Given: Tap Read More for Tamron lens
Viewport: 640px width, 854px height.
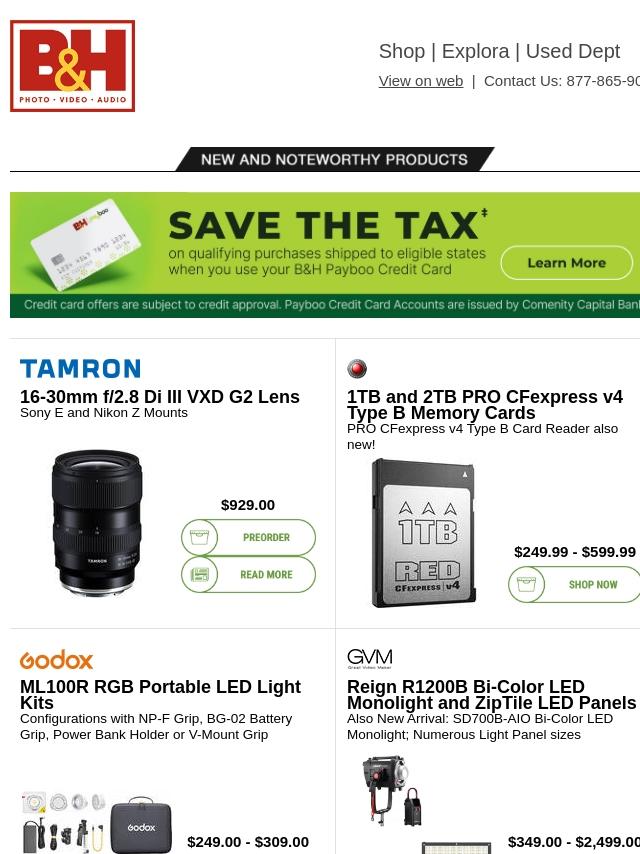Looking at the screenshot, I should tap(248, 575).
